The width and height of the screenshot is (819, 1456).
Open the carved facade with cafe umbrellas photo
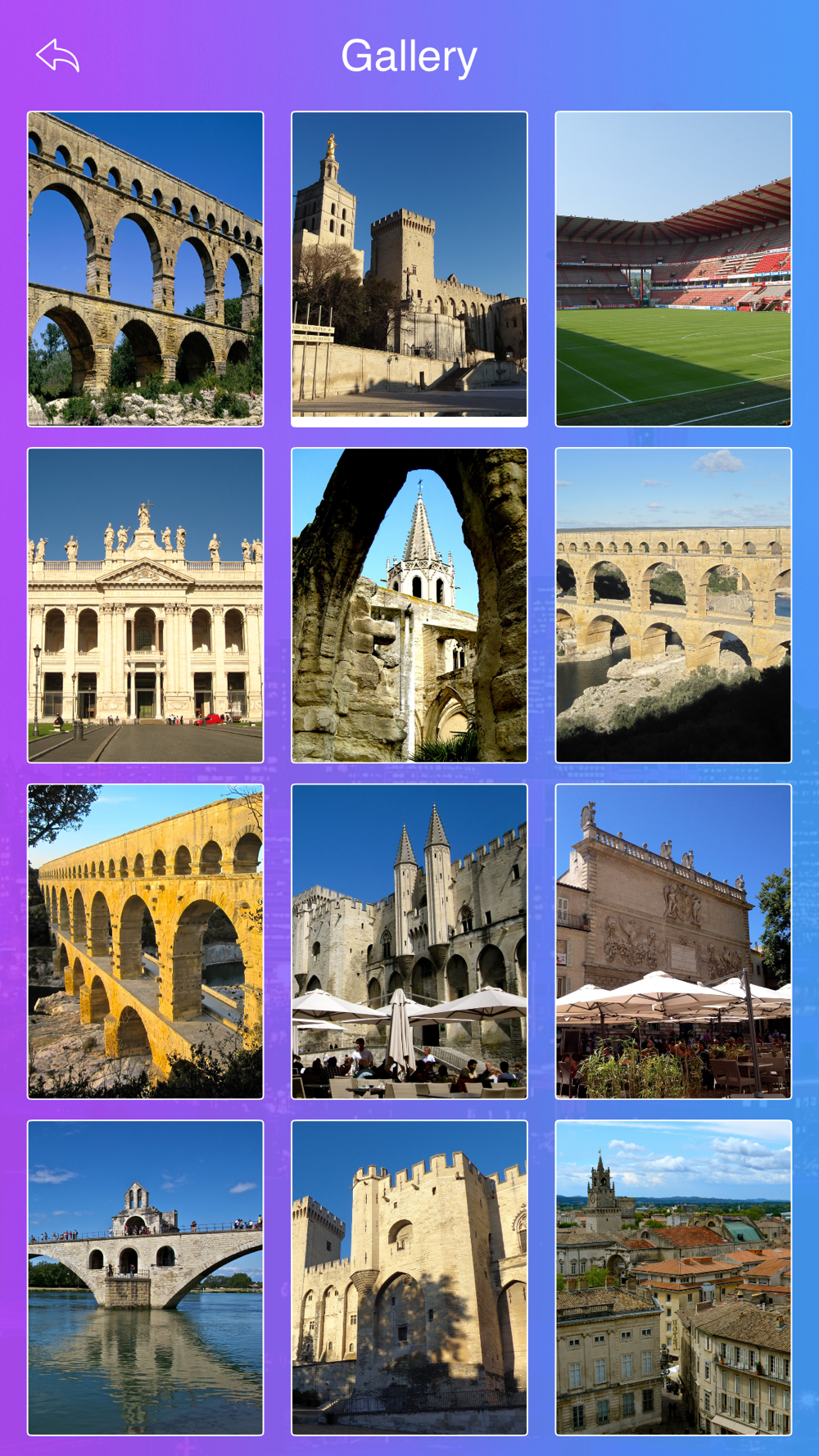(x=673, y=942)
